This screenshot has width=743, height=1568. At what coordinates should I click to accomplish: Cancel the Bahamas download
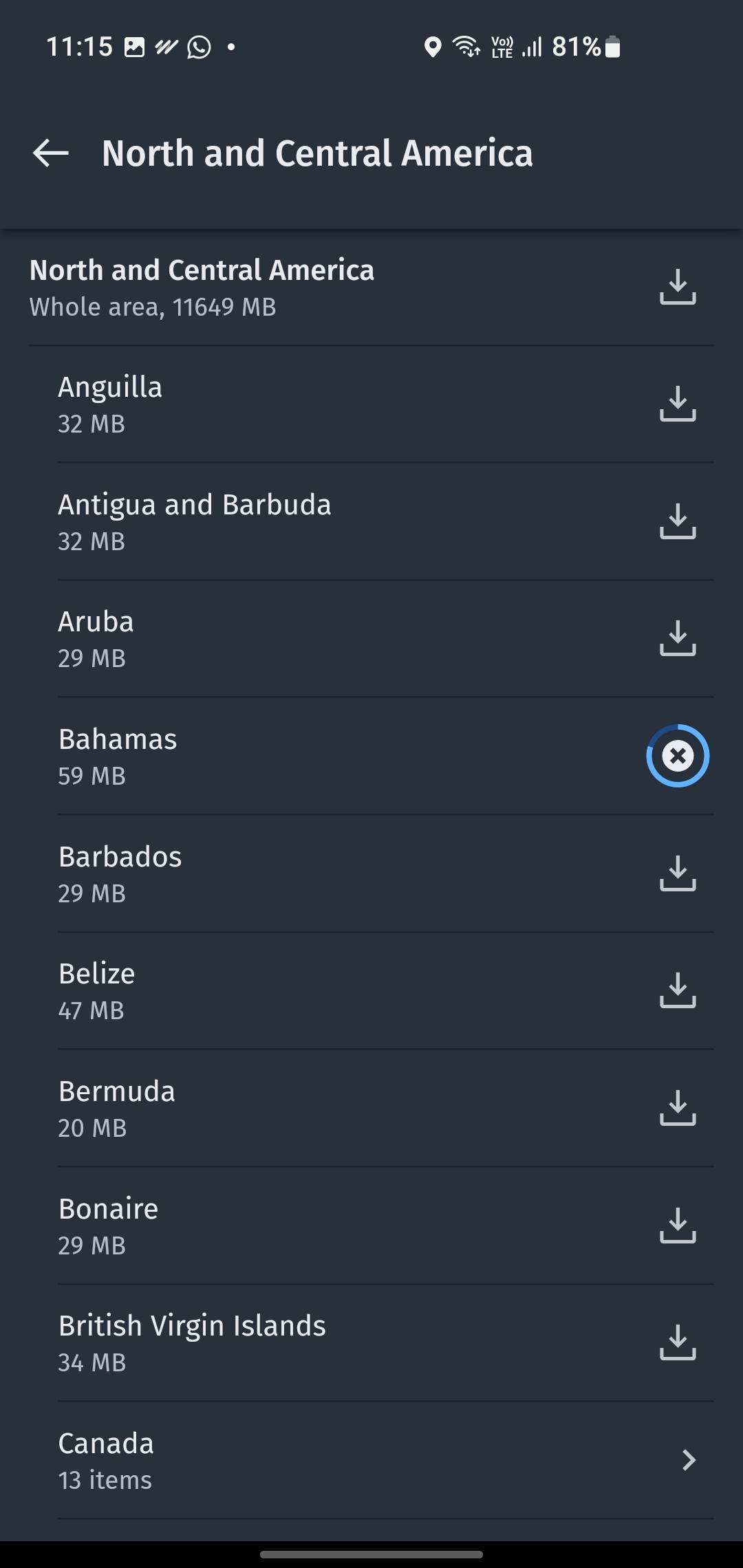pyautogui.click(x=678, y=756)
